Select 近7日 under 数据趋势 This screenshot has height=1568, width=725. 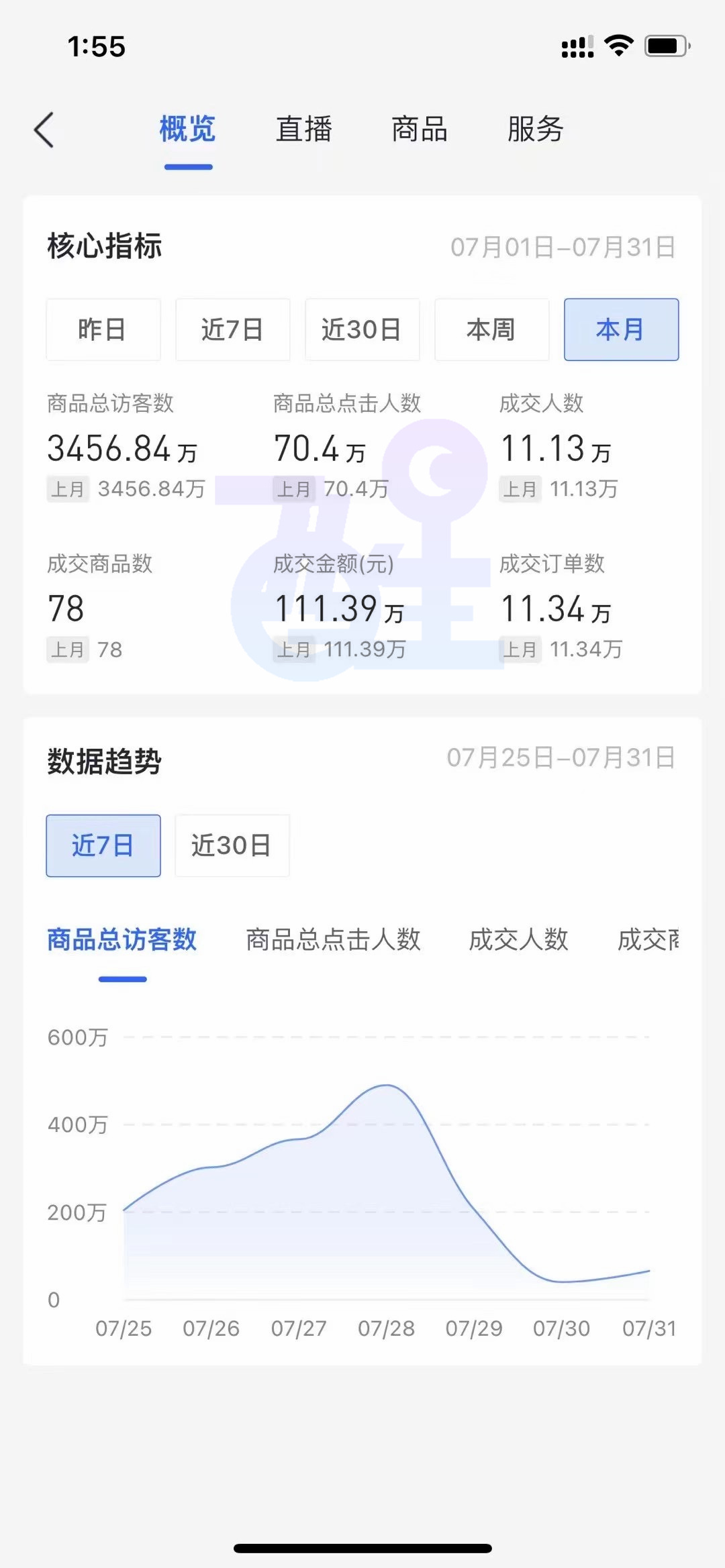coord(103,845)
